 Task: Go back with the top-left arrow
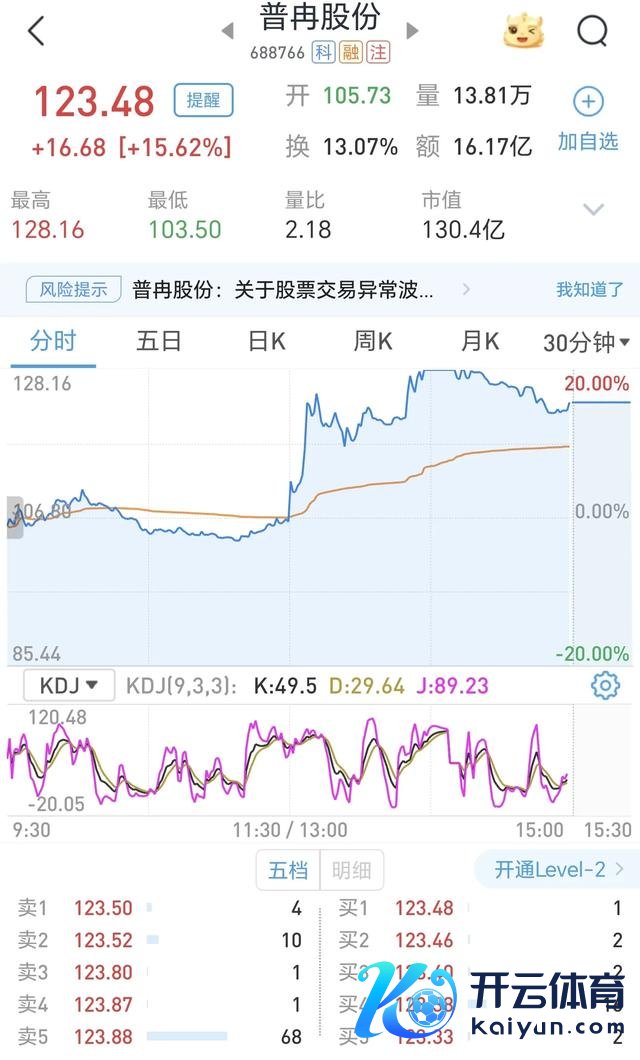pos(37,31)
